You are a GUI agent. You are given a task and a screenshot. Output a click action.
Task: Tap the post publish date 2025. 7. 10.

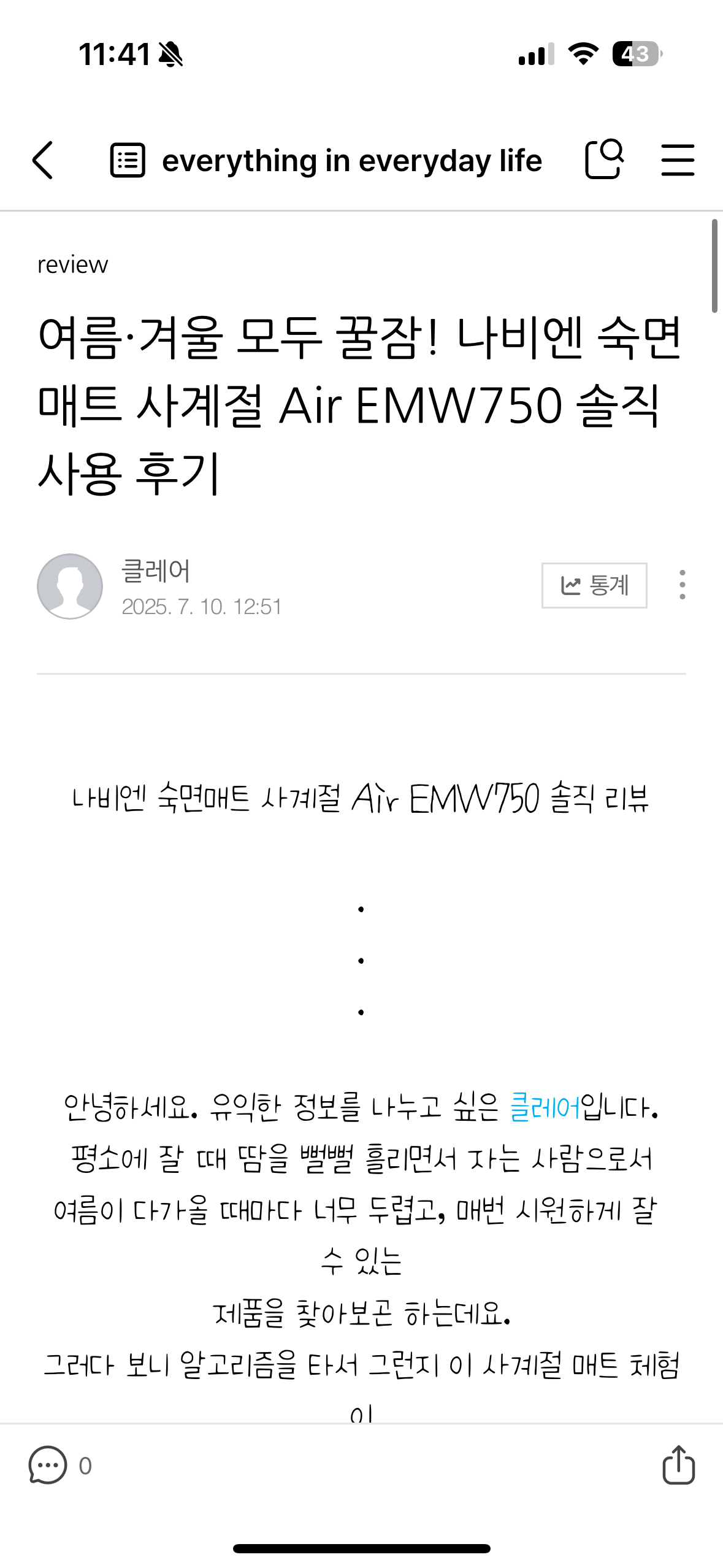[x=201, y=606]
